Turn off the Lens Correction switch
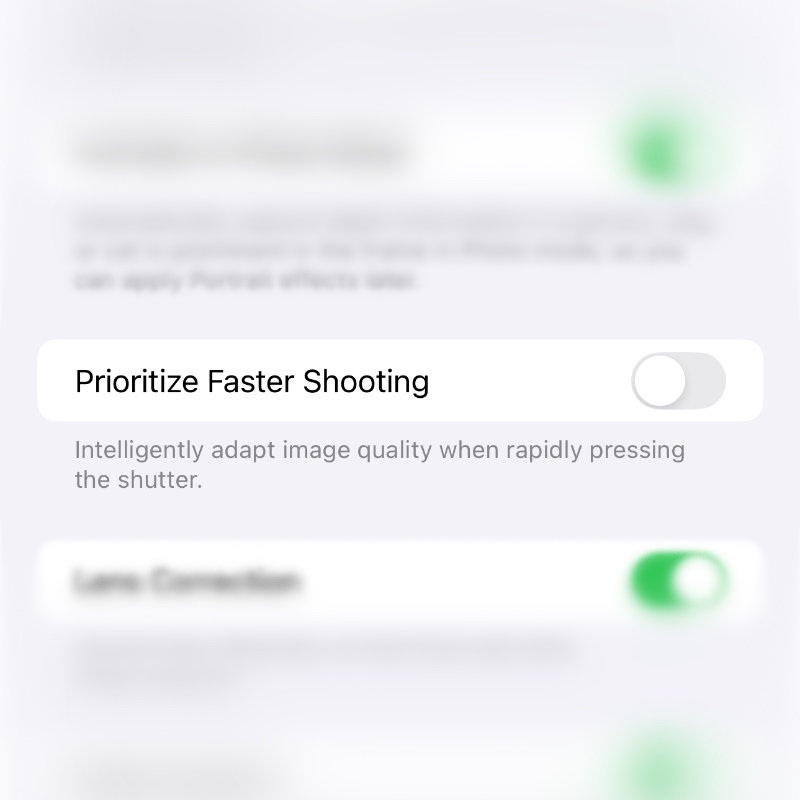Image resolution: width=800 pixels, height=800 pixels. [x=678, y=581]
